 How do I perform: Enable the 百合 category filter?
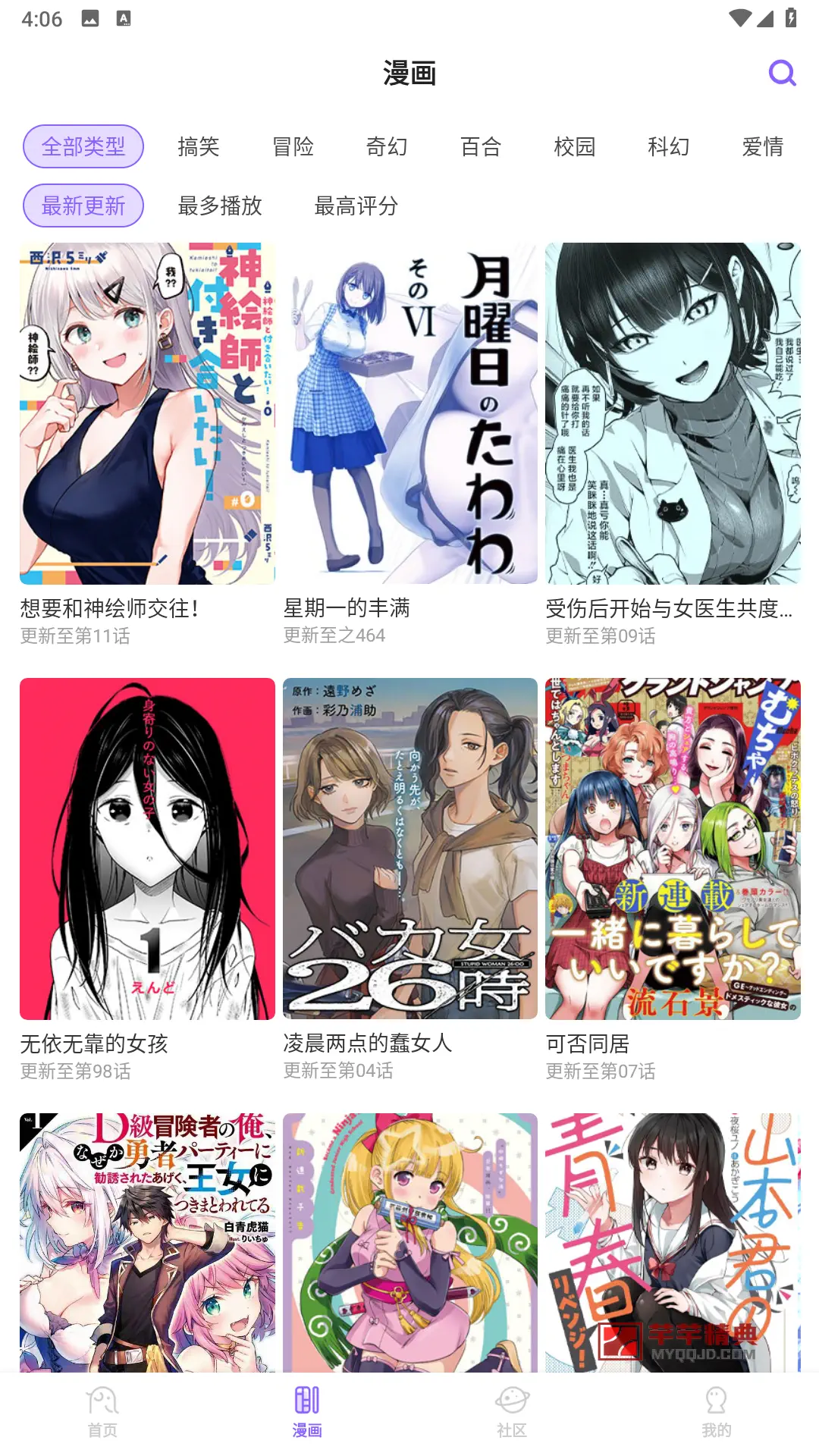coord(480,147)
